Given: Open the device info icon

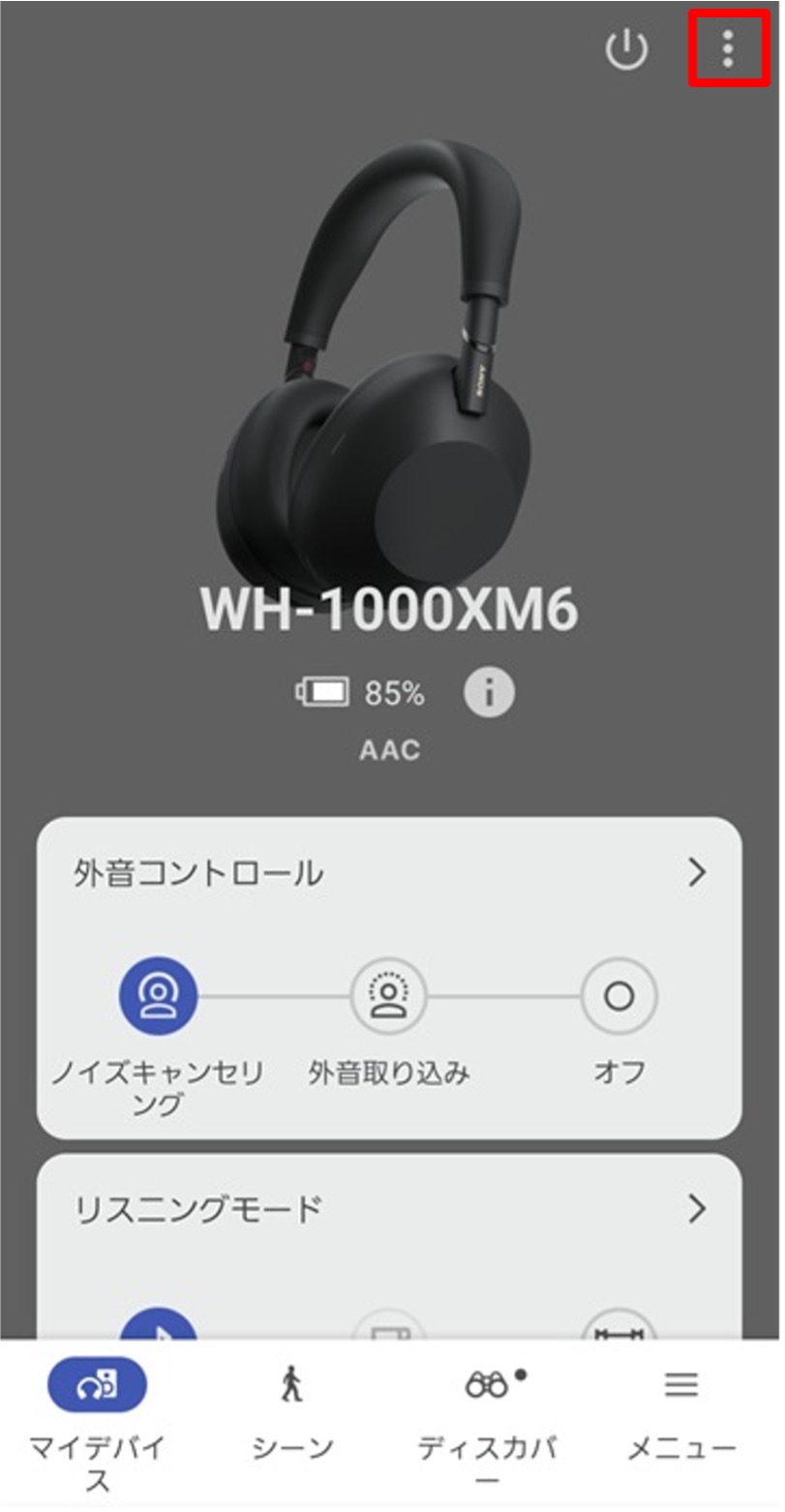Looking at the screenshot, I should click(489, 693).
